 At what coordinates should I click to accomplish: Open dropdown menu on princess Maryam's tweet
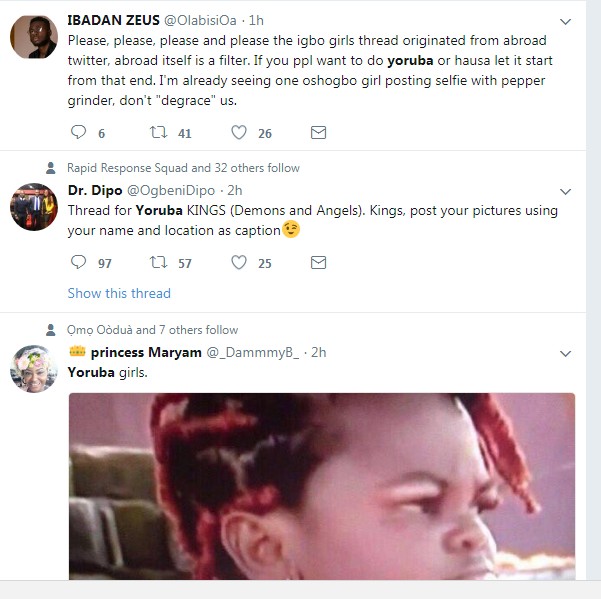[565, 353]
